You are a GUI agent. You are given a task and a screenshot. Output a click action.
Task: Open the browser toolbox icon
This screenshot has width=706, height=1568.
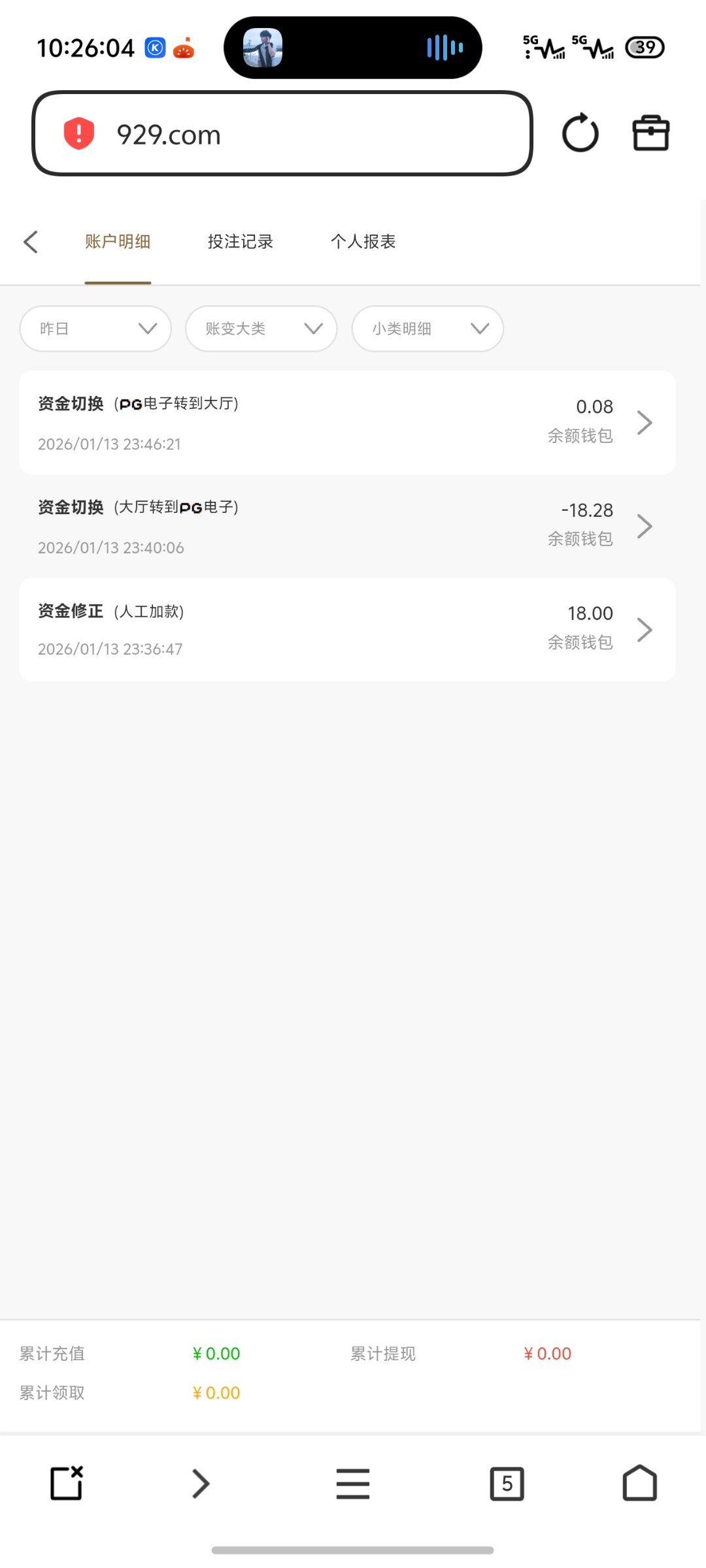[x=650, y=133]
